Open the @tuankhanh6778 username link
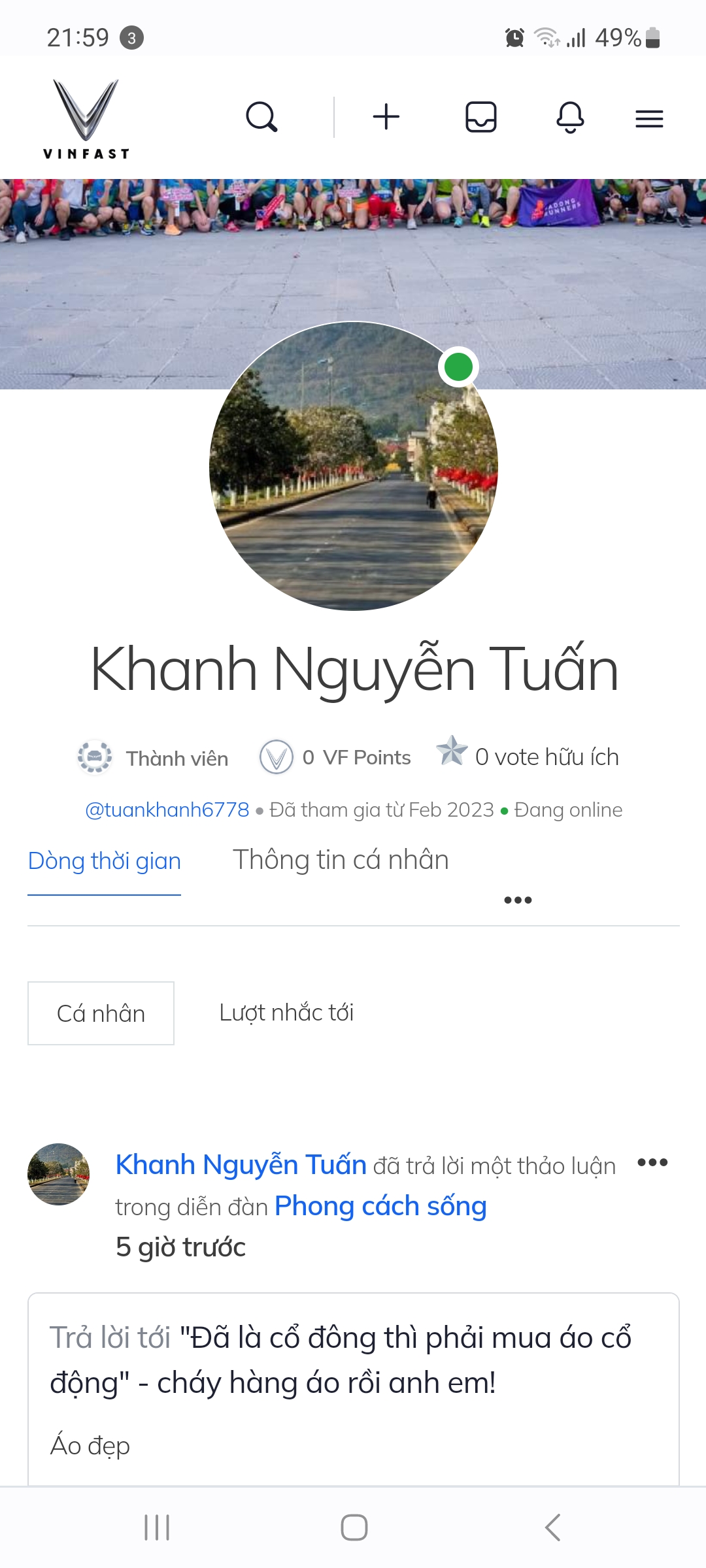Viewport: 706px width, 1568px height. coord(165,809)
